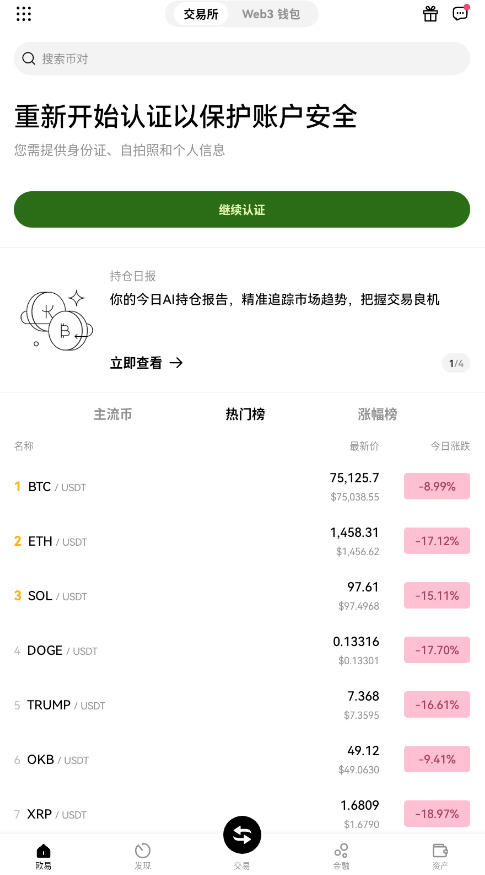Screen dimensions: 485x875
Task: Open the BTC / USDT row
Action: click(242, 487)
